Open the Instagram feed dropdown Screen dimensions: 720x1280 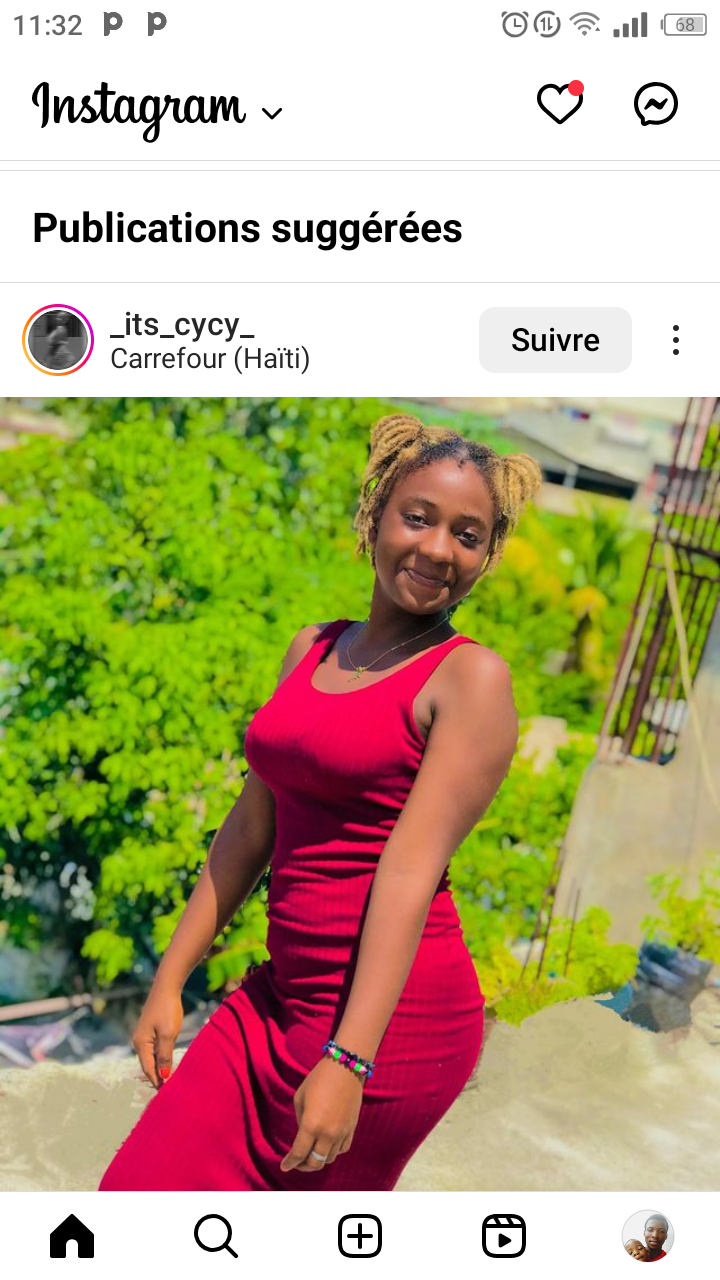click(272, 113)
